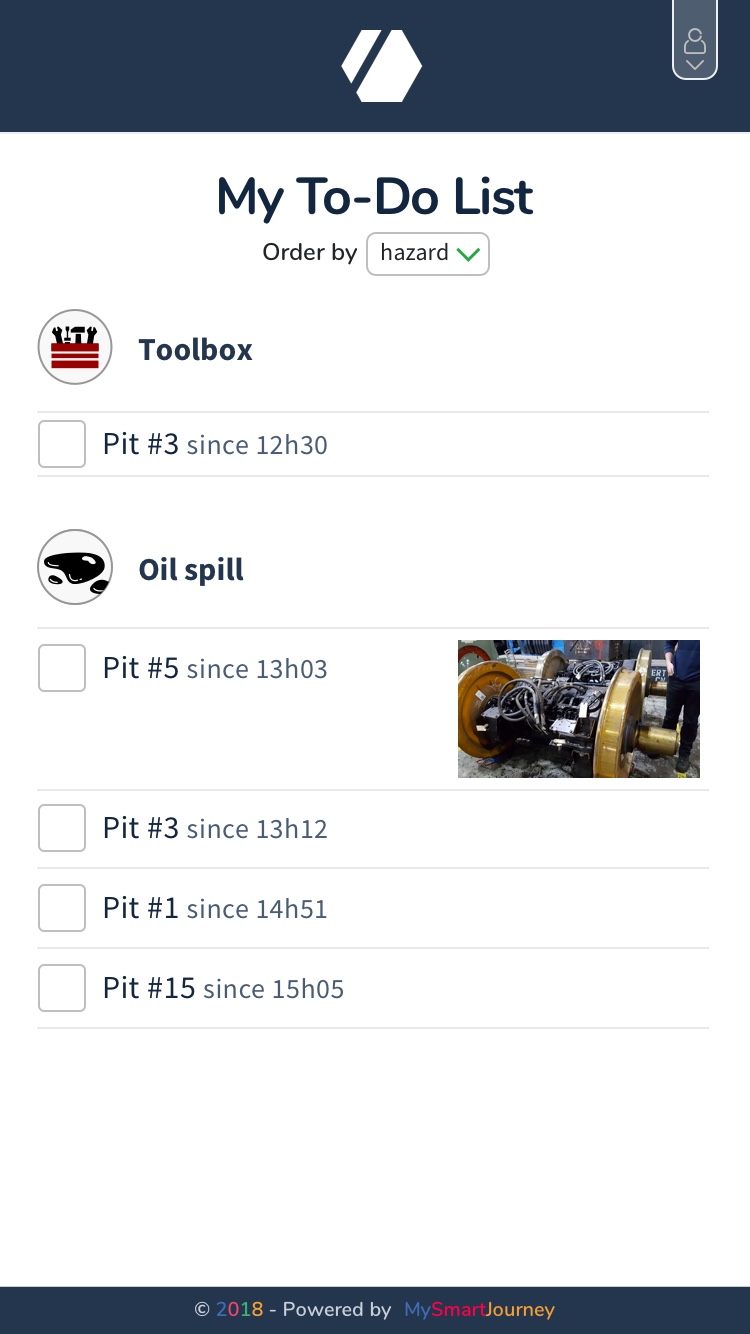Image resolution: width=750 pixels, height=1334 pixels.
Task: Mark Pit #5 since 13h03 as done
Action: (62, 668)
